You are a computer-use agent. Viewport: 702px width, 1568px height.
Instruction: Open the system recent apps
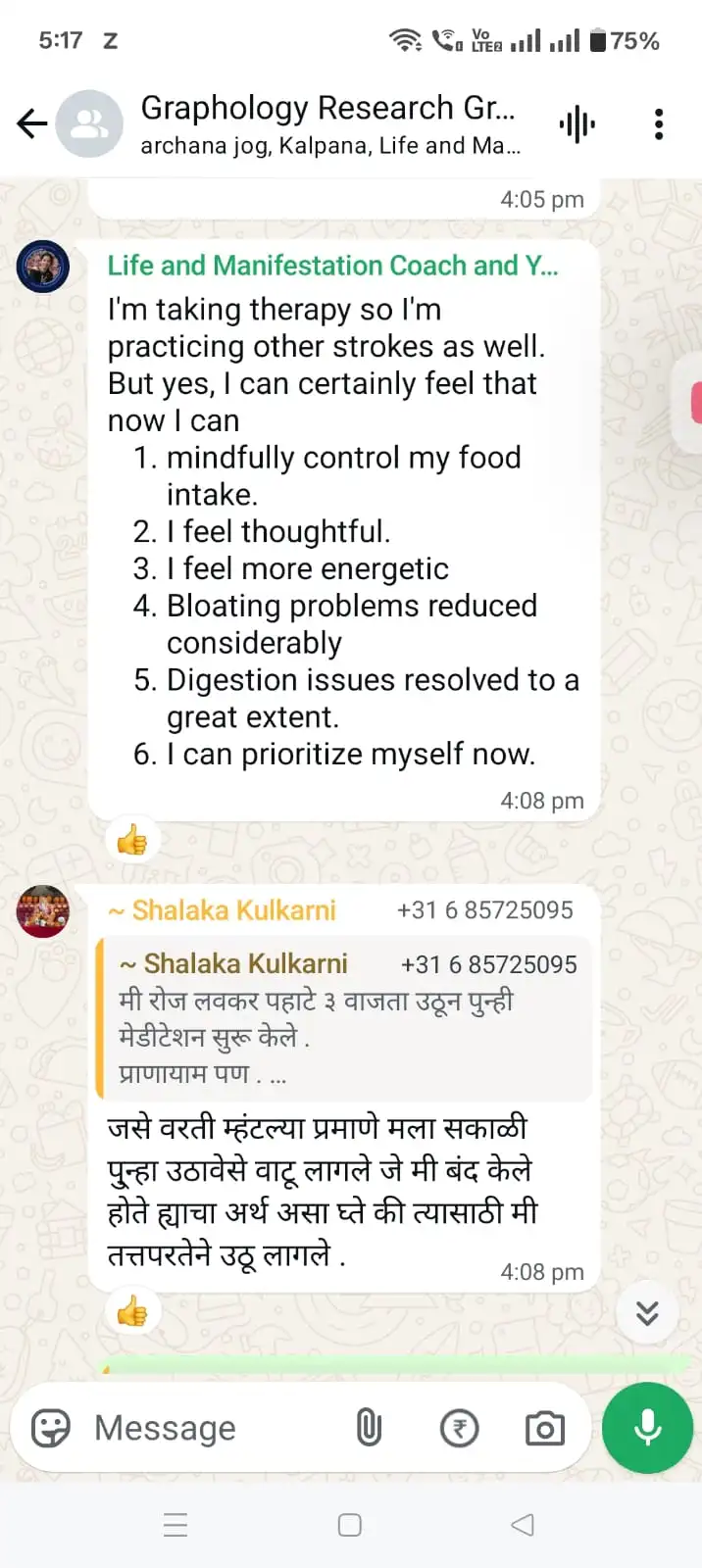pyautogui.click(x=175, y=1525)
